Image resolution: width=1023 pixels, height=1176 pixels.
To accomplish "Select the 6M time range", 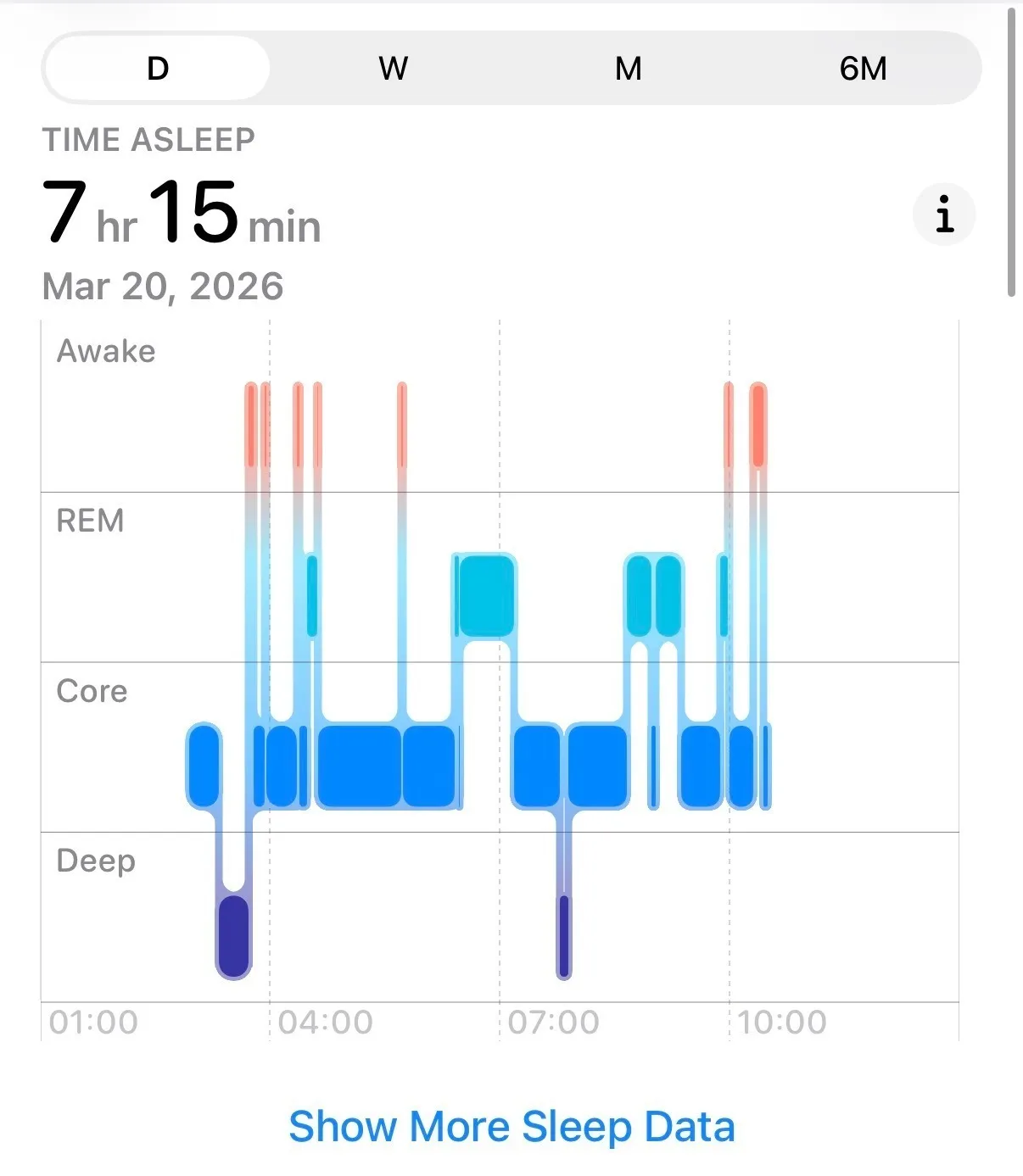I will [x=864, y=68].
